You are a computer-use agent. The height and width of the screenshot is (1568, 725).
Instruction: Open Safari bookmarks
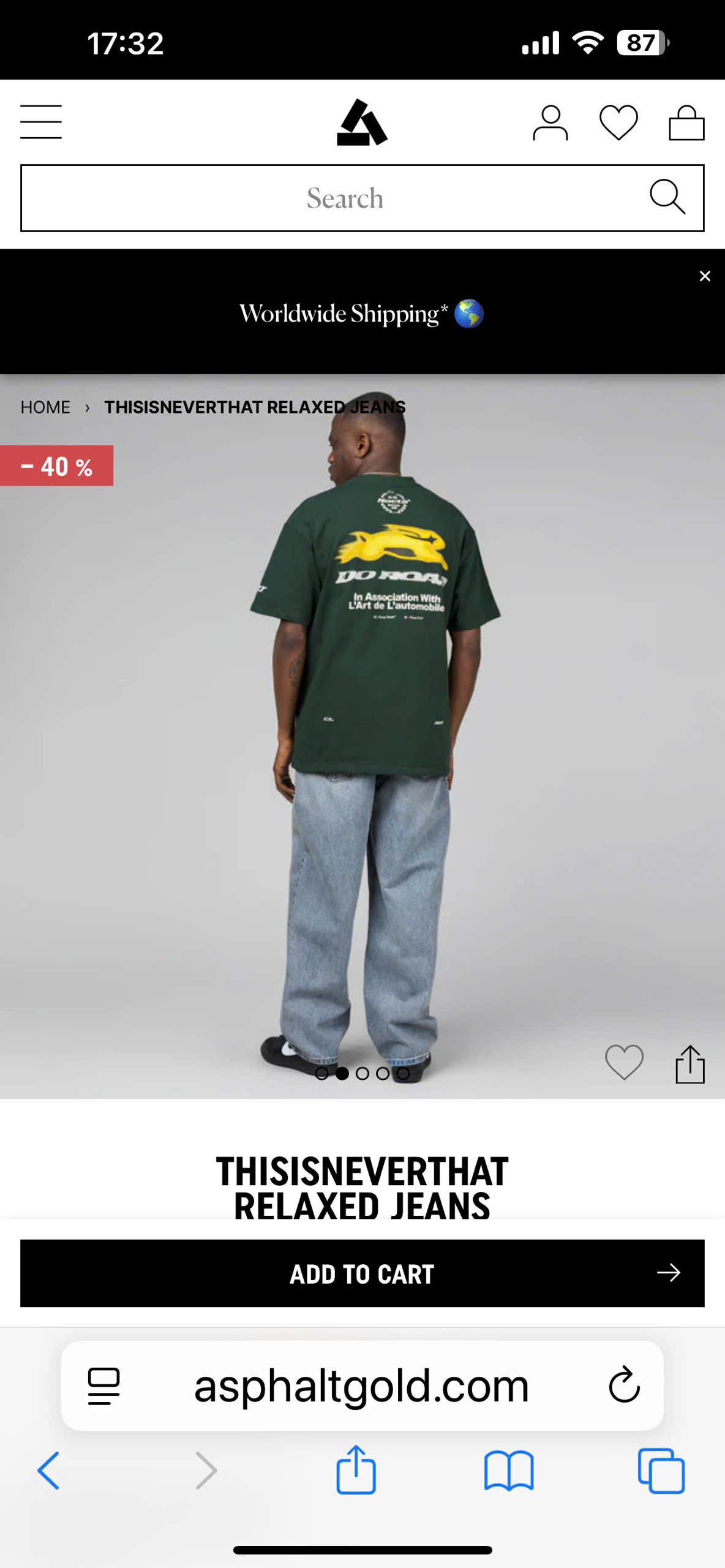pos(509,1471)
